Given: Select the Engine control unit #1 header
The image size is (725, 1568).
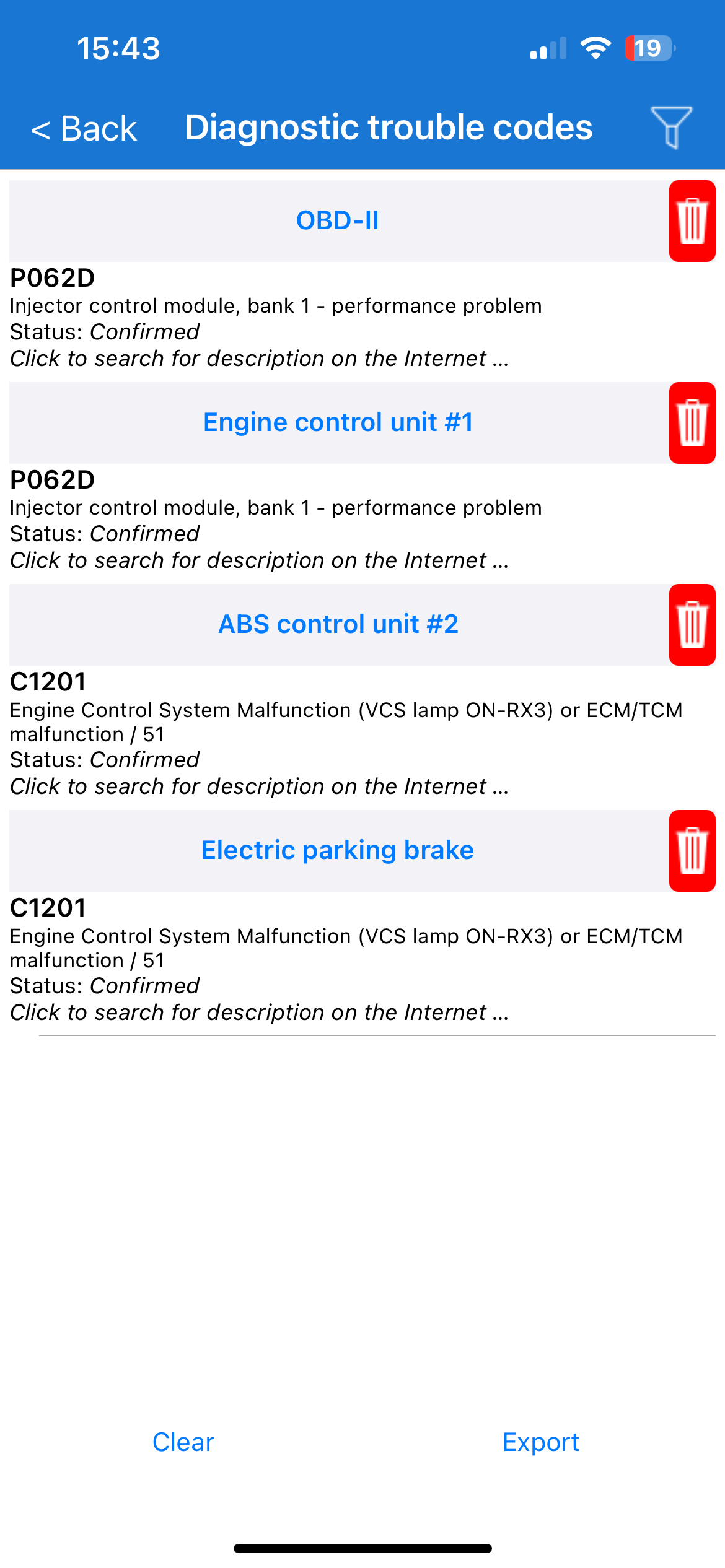Looking at the screenshot, I should pyautogui.click(x=338, y=423).
